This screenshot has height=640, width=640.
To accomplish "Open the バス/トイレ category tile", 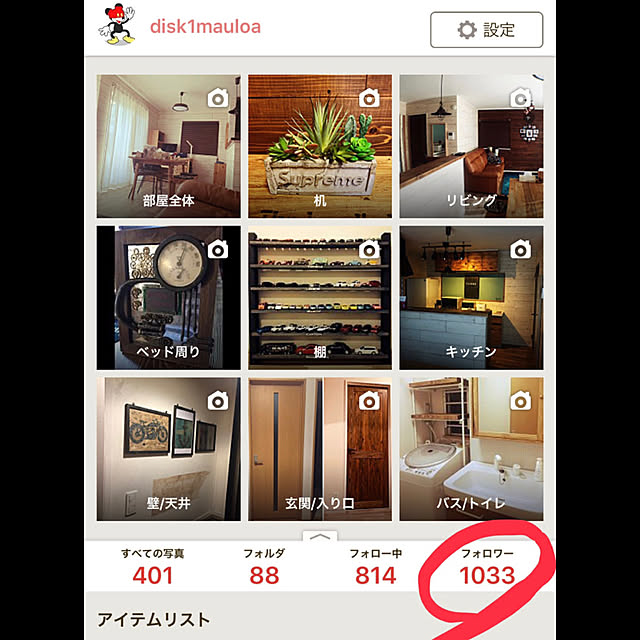I will 471,448.
